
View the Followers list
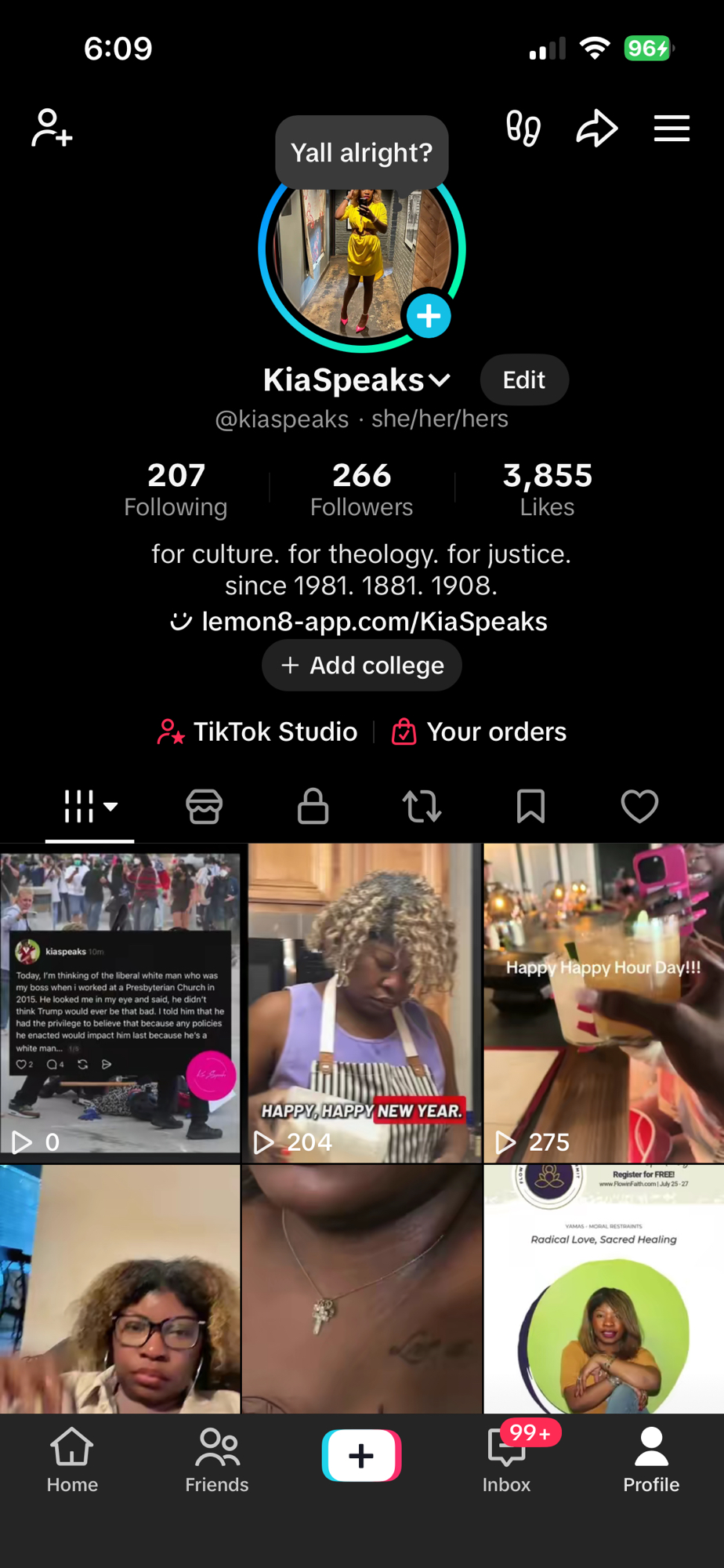coord(361,489)
